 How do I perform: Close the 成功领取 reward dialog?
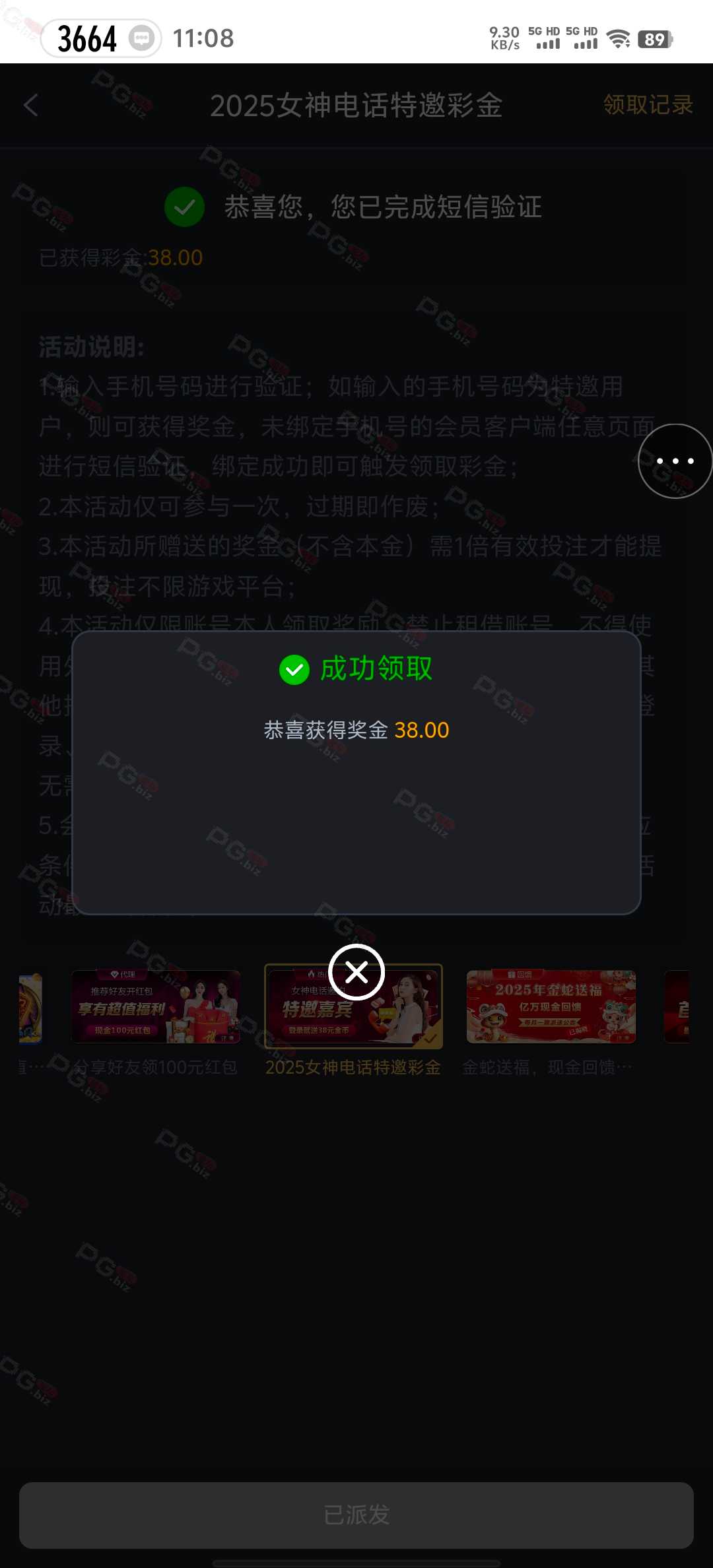(356, 972)
